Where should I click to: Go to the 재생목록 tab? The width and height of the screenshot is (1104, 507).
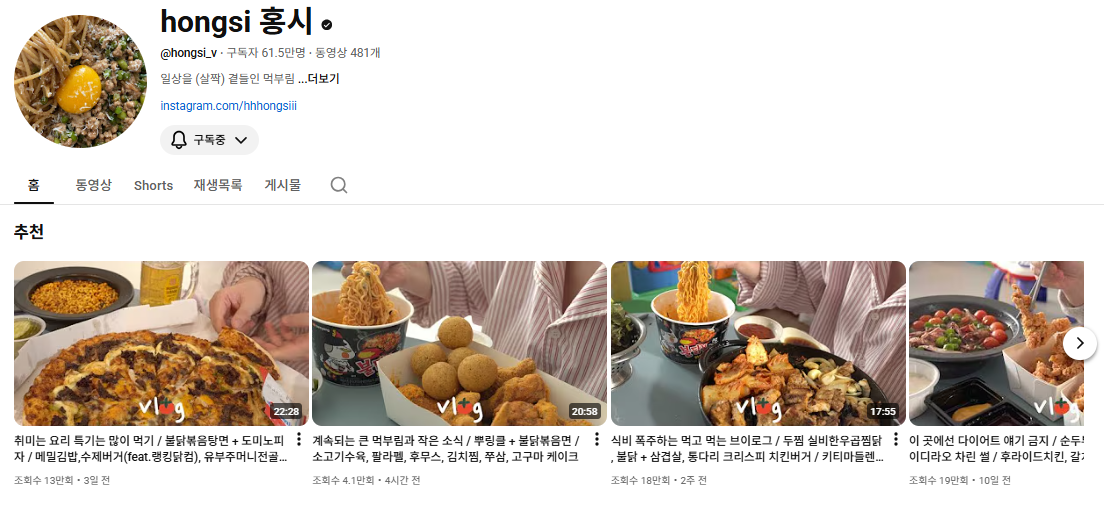(x=218, y=185)
